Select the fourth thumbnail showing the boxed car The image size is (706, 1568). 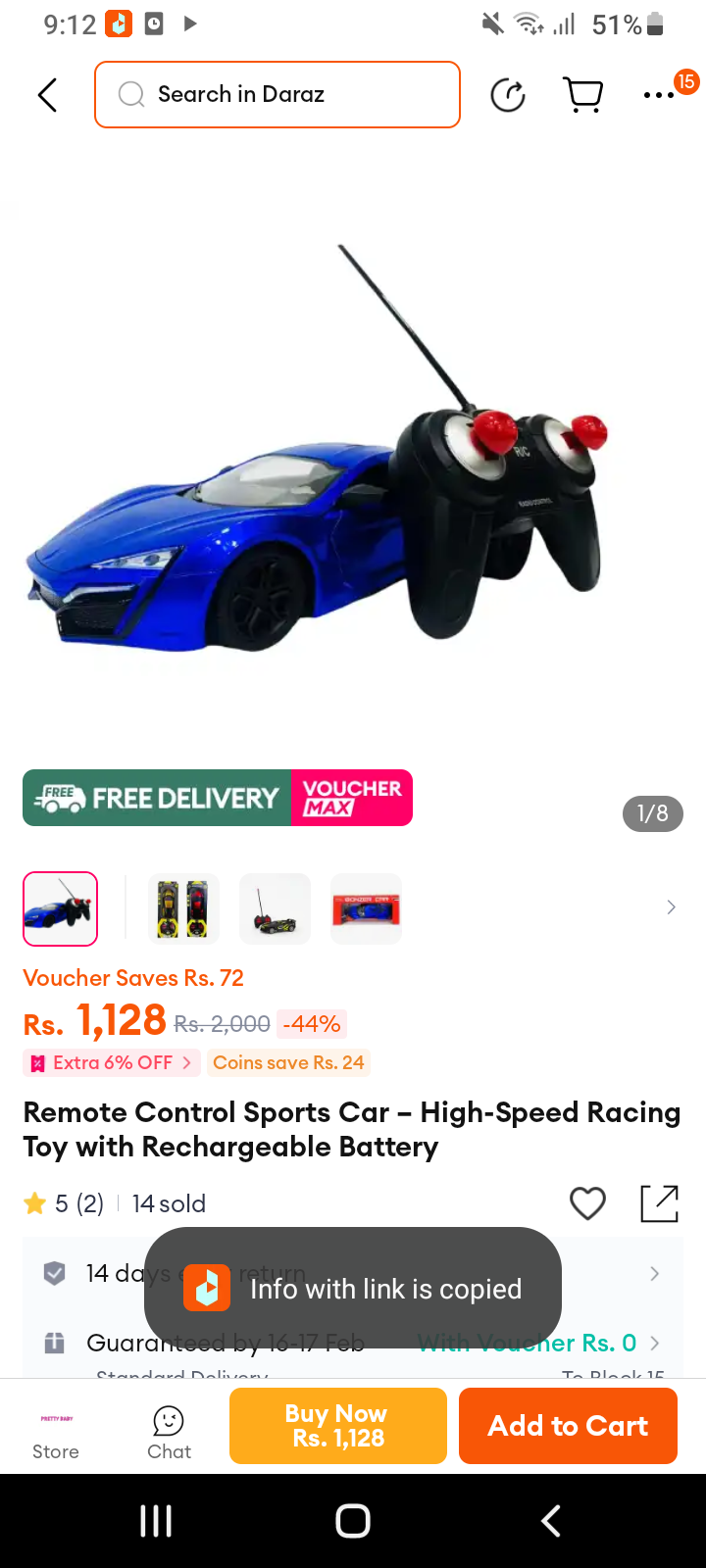pyautogui.click(x=366, y=908)
